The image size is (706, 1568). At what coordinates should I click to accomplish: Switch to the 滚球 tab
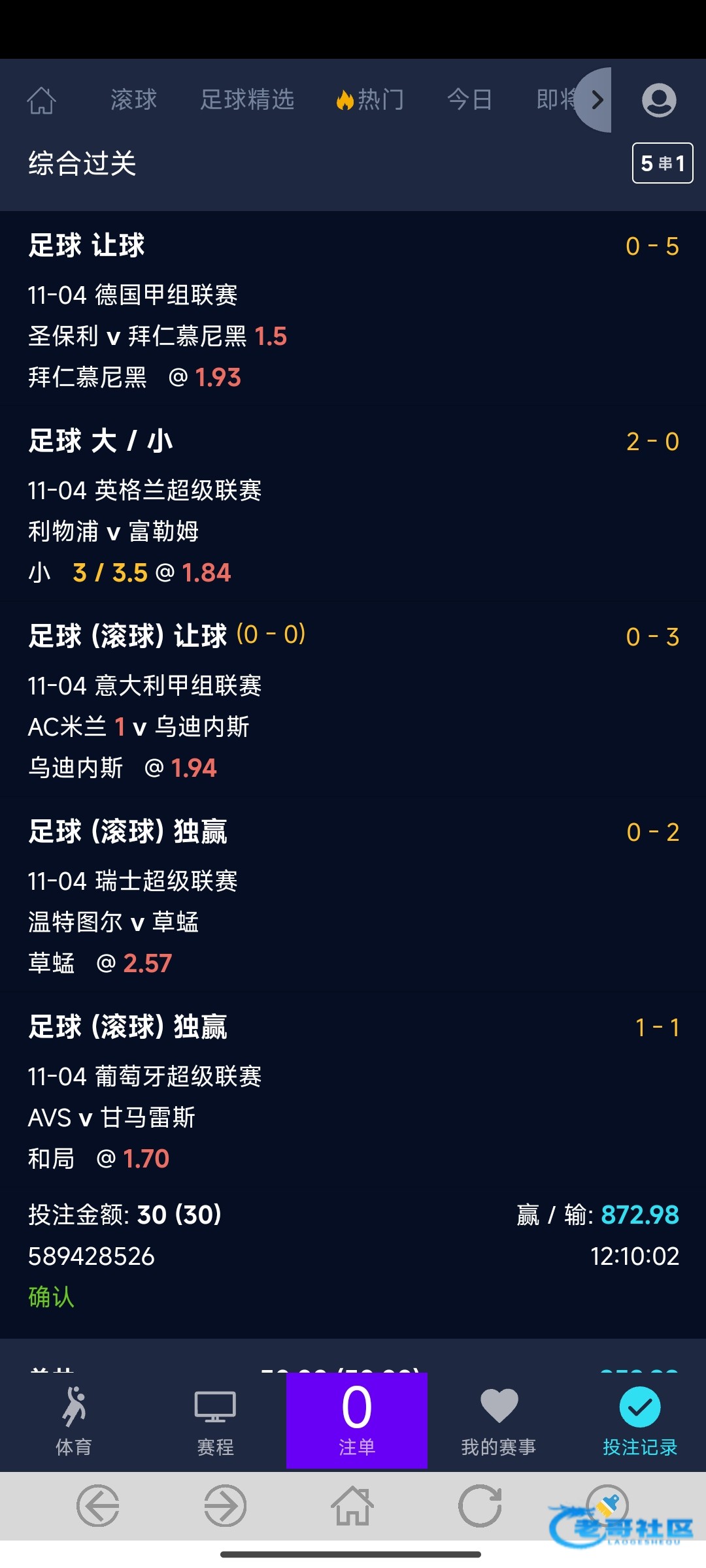pos(133,100)
